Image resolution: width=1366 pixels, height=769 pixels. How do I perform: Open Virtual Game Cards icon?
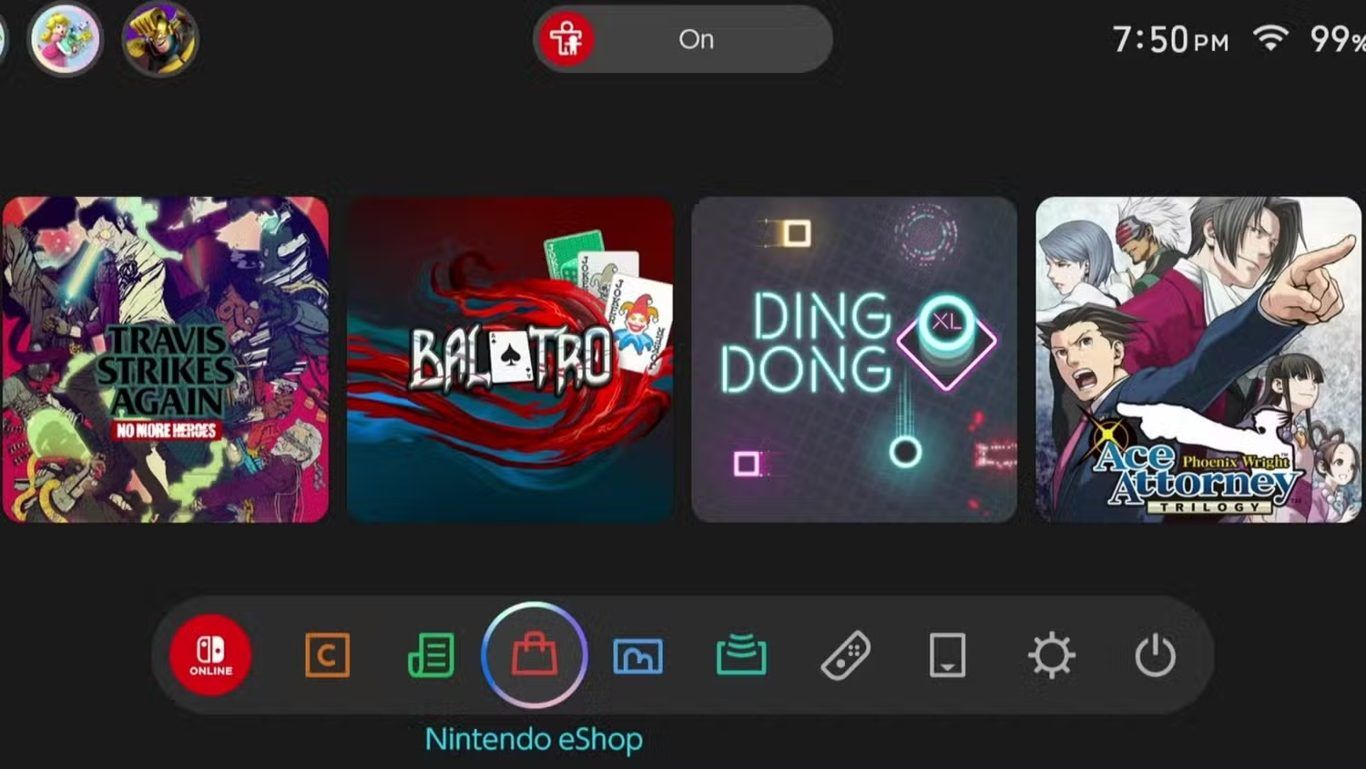(947, 656)
